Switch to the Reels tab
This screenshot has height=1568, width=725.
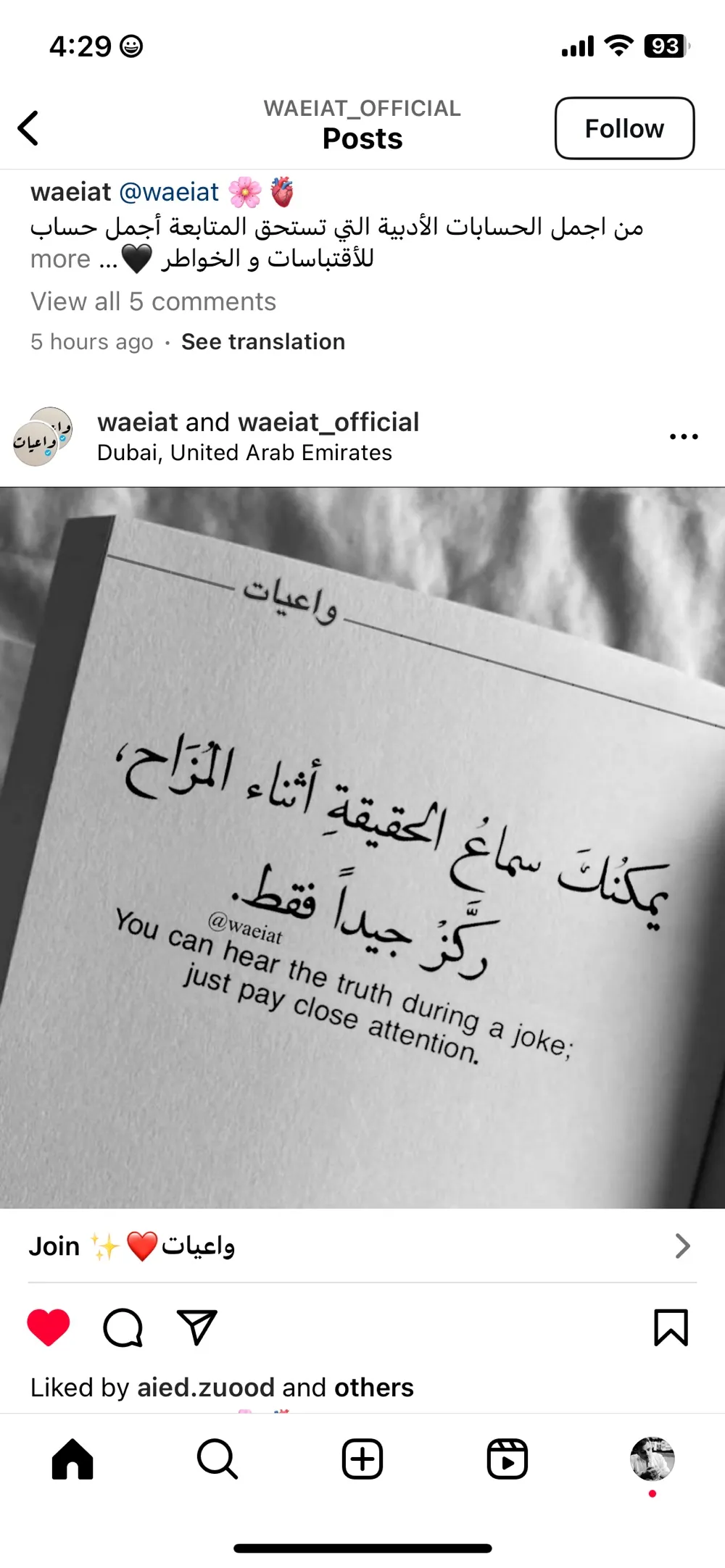coord(507,1459)
